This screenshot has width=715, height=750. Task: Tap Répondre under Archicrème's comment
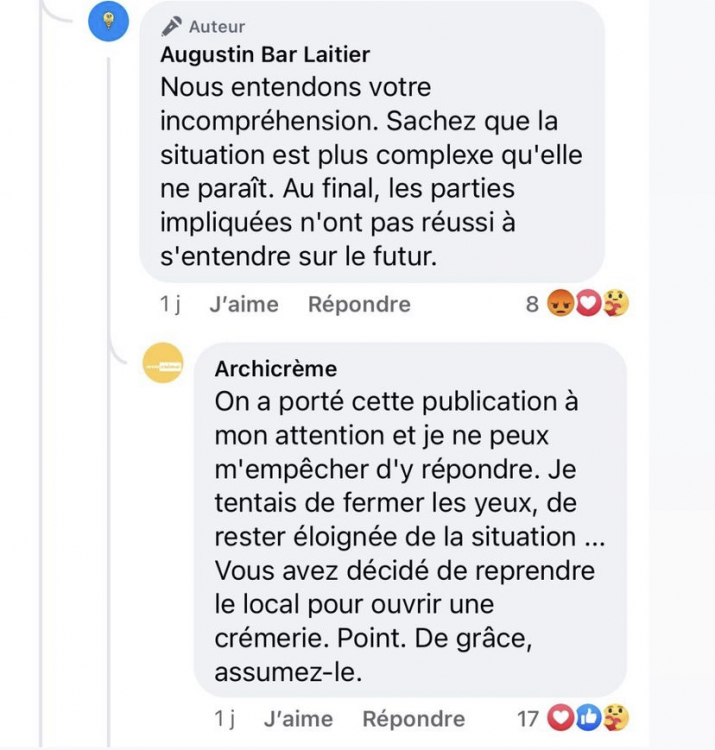pos(413,718)
